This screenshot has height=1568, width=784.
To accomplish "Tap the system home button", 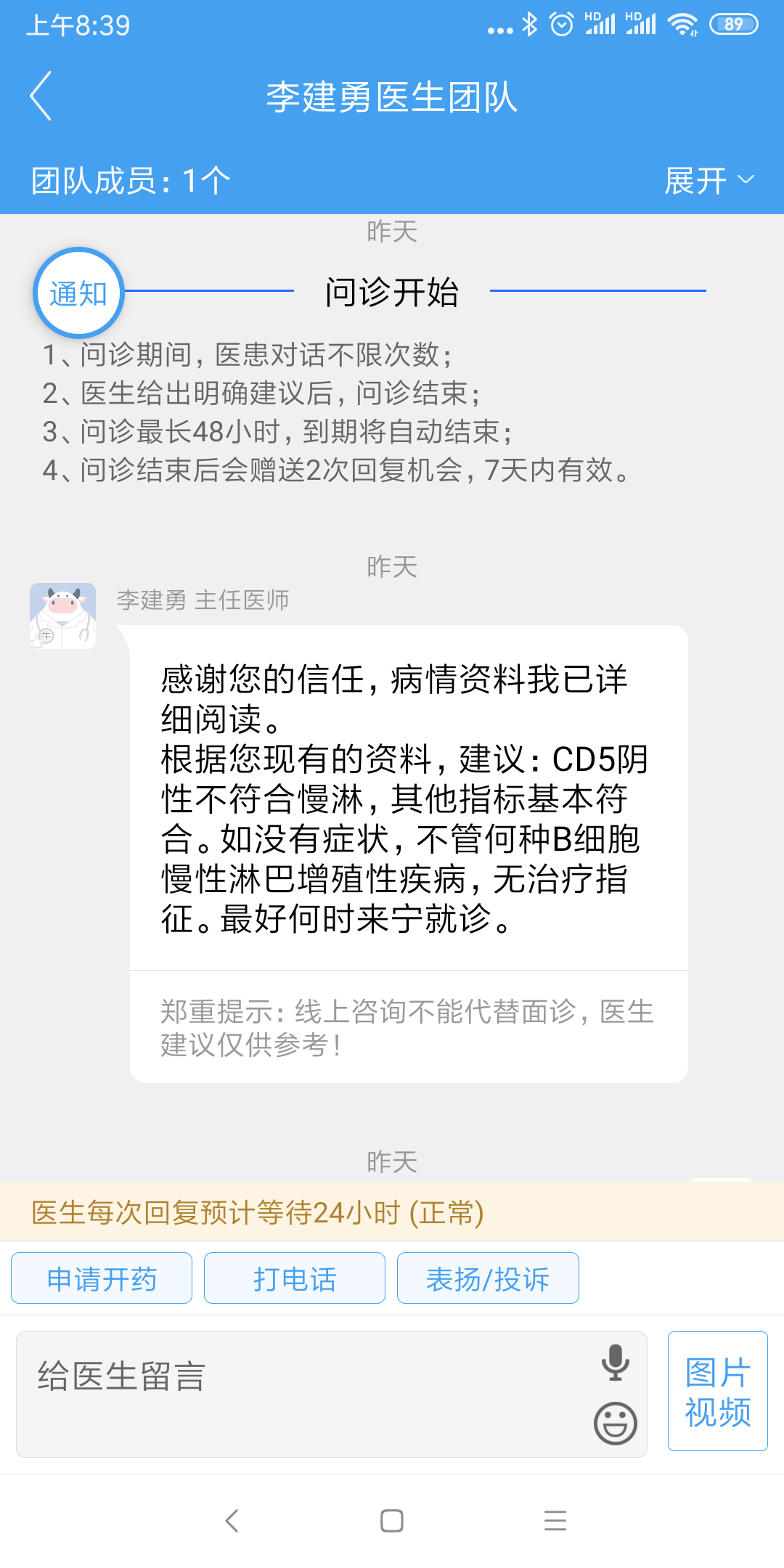I will point(392,1521).
